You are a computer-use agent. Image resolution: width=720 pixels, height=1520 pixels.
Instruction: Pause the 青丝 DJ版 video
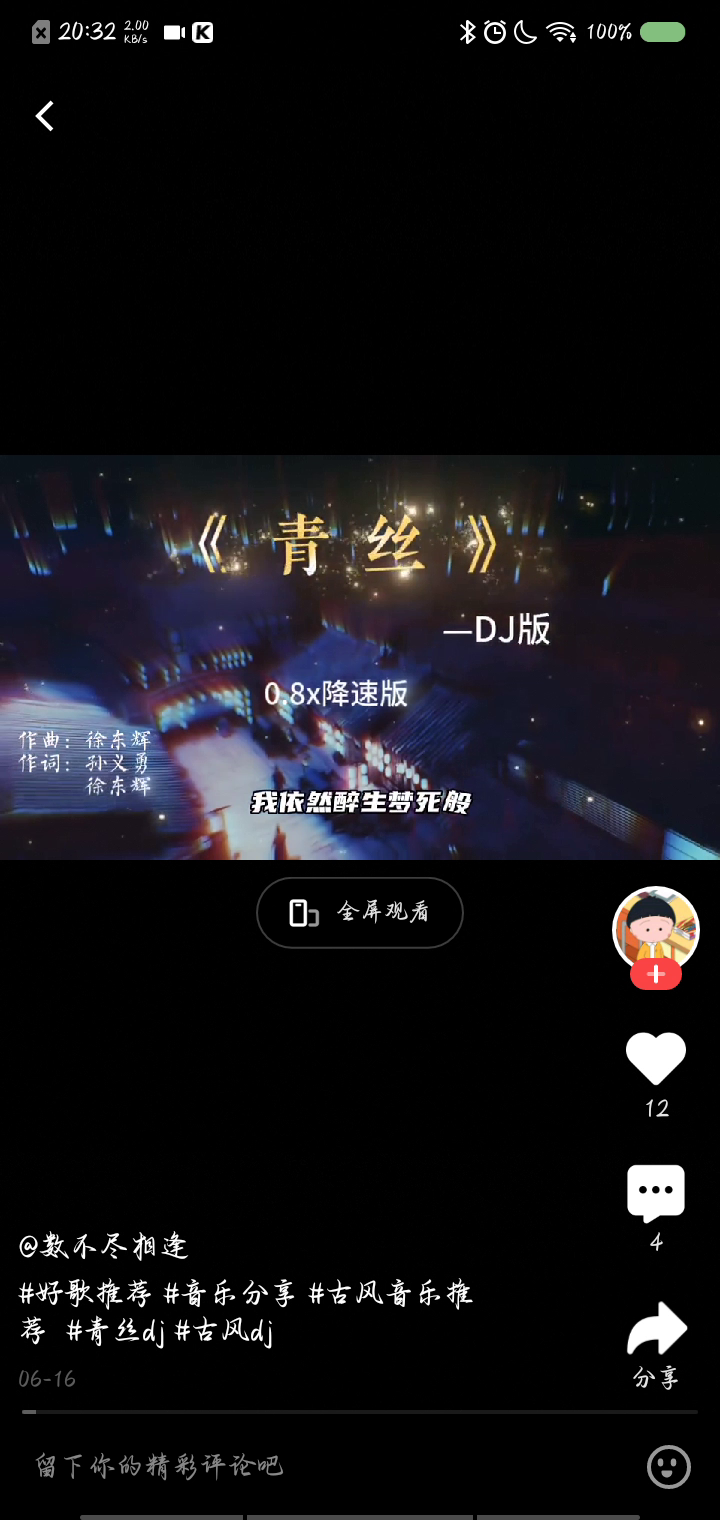pyautogui.click(x=360, y=657)
